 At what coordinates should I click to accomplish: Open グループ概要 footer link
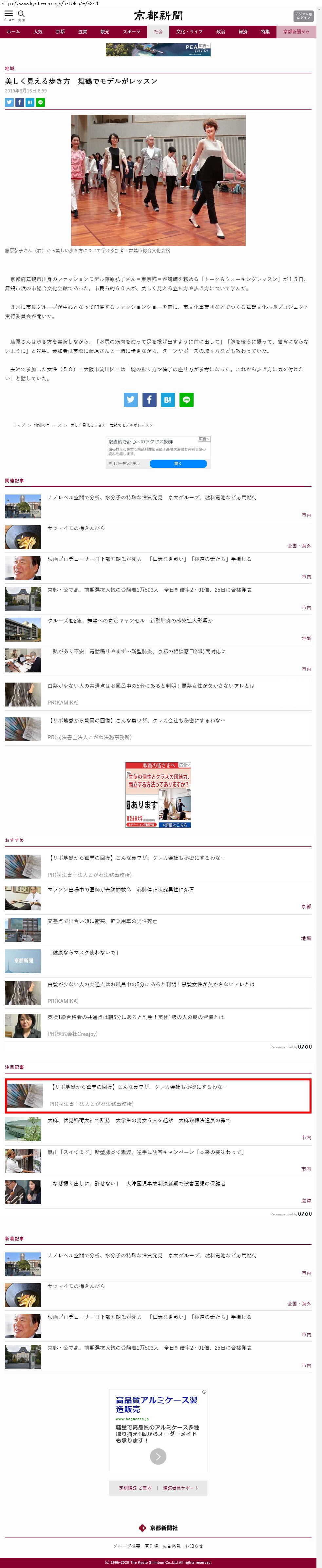coord(127,1545)
